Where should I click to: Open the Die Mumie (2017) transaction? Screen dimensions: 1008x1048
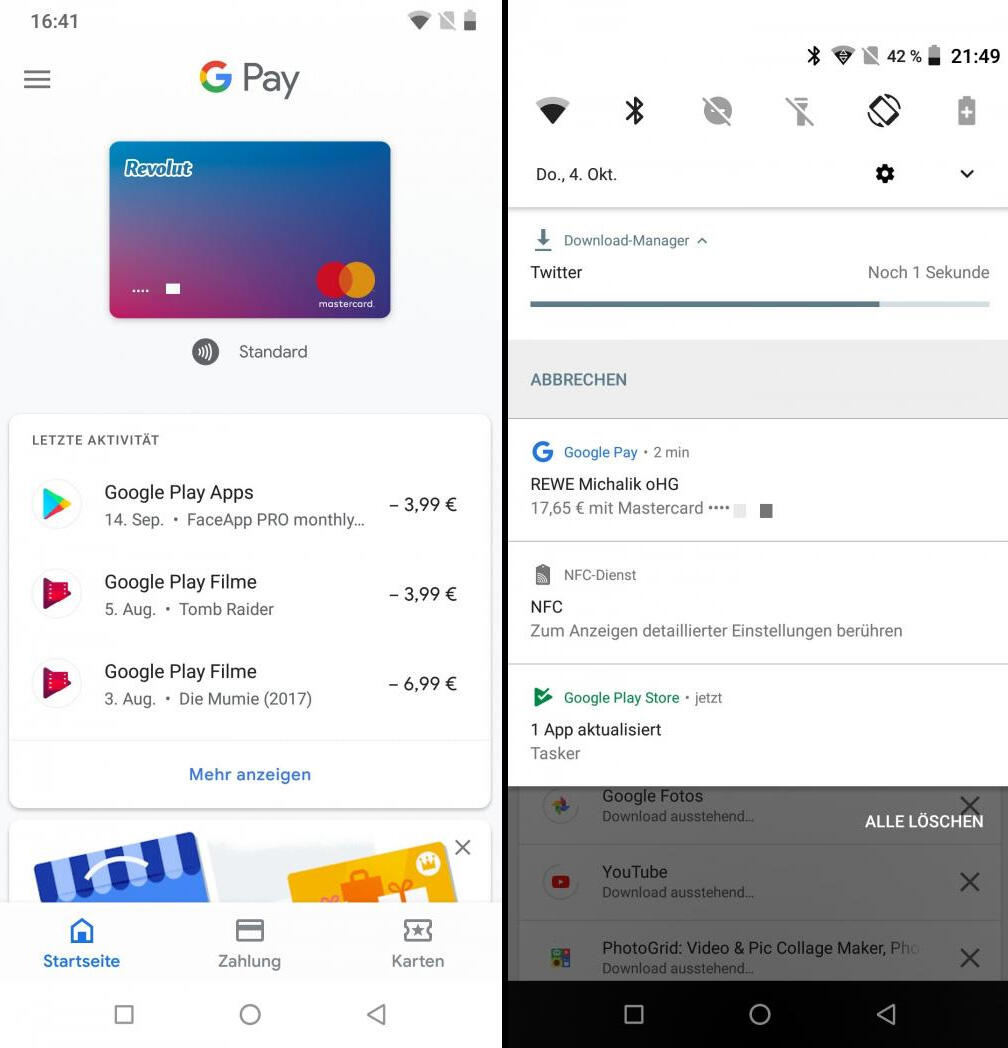tap(250, 684)
